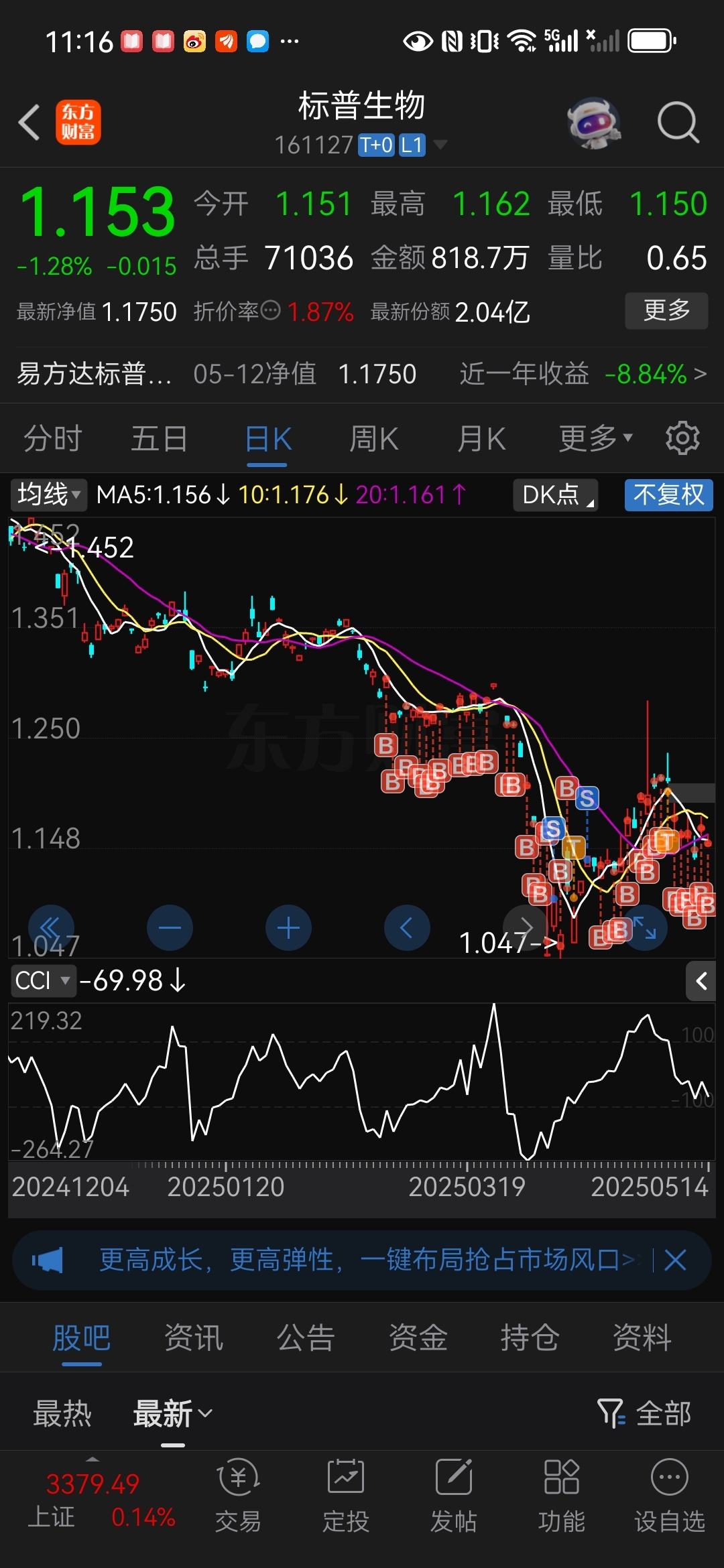Tap 更多 button for more quote data
The height and width of the screenshot is (1568, 724).
666,310
